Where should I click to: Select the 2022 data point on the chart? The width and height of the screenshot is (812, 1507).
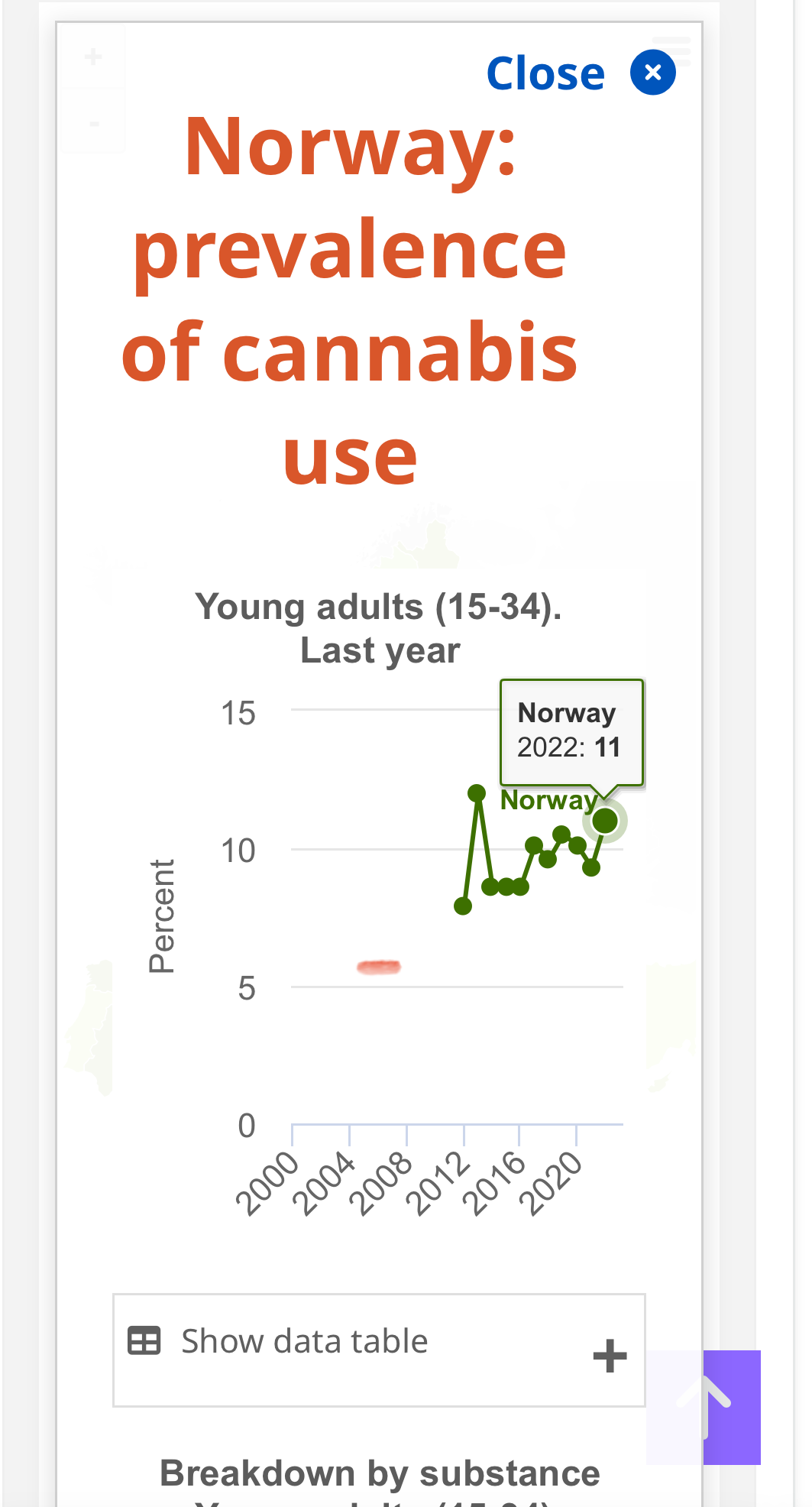(x=605, y=821)
